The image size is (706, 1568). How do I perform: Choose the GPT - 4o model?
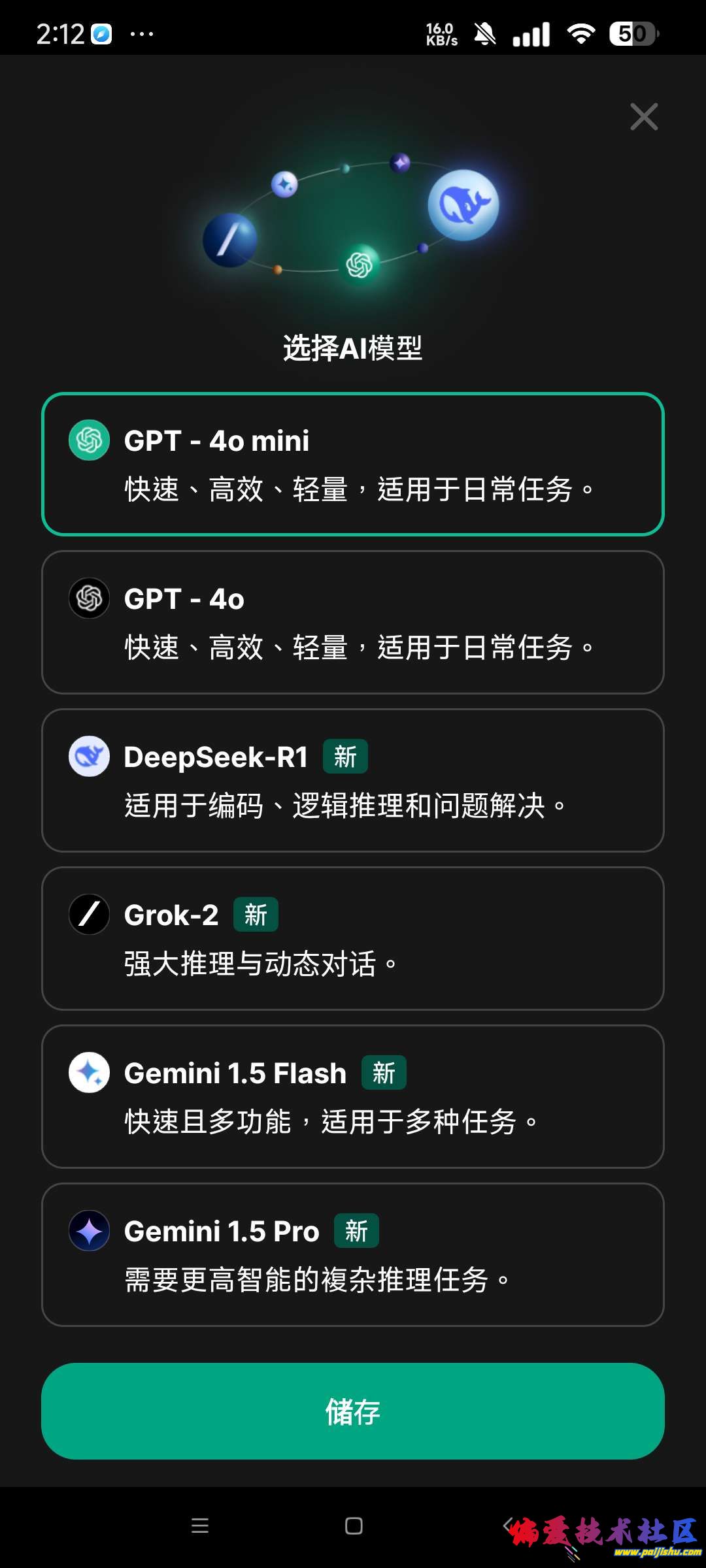[x=353, y=622]
